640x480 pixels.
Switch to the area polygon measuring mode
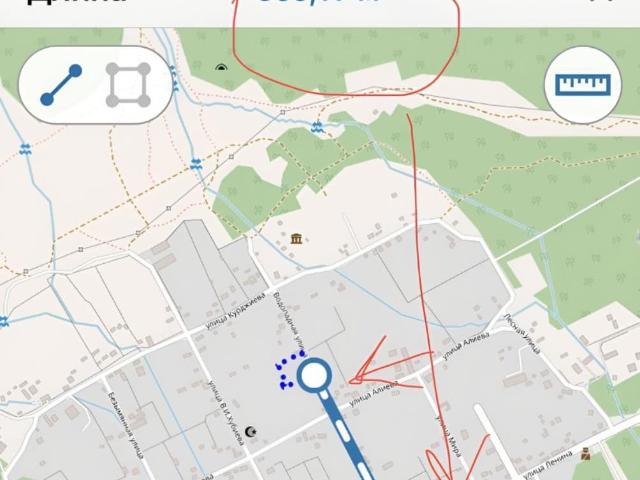pos(128,85)
